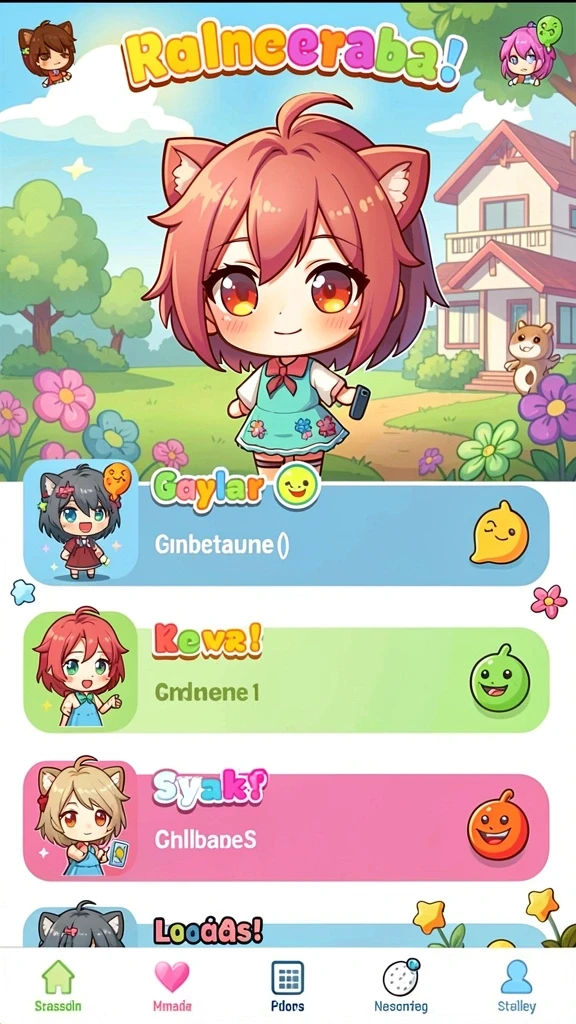Open the Looaas! card
The width and height of the screenshot is (576, 1024).
click(x=286, y=927)
